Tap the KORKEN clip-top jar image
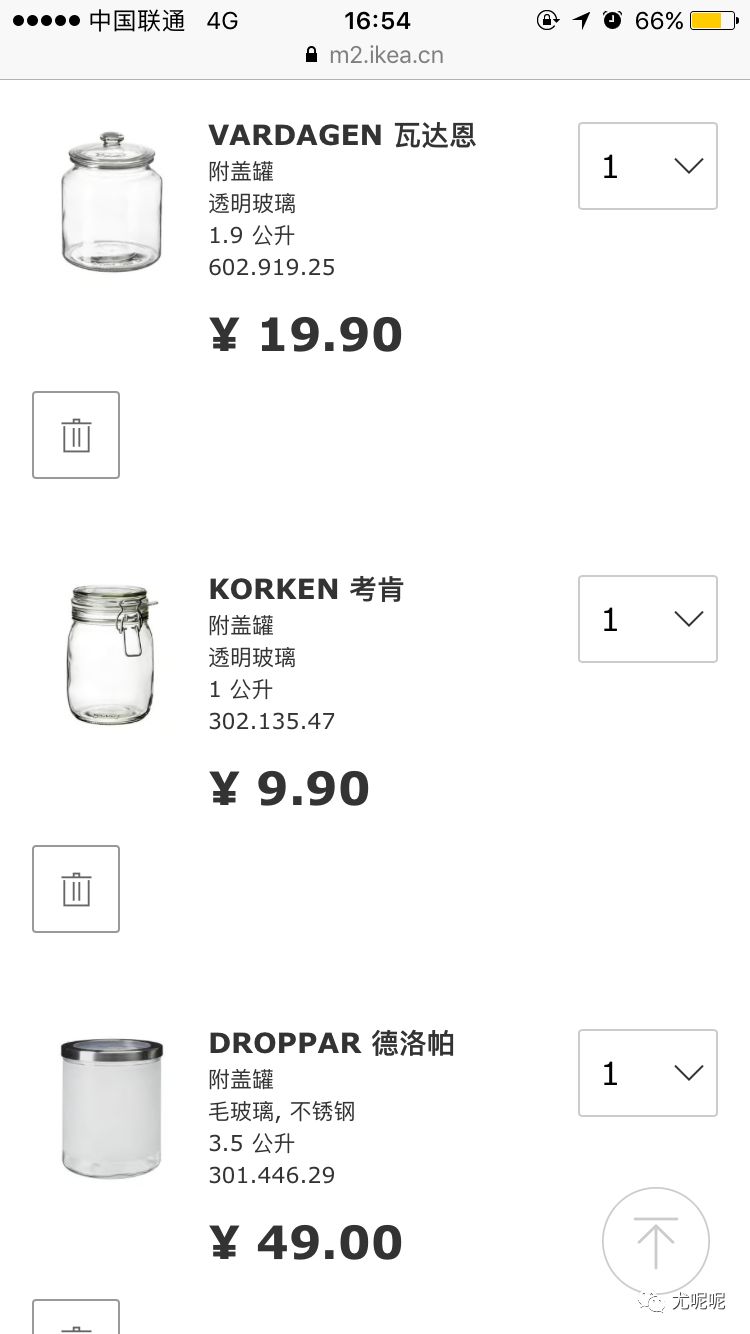 111,653
